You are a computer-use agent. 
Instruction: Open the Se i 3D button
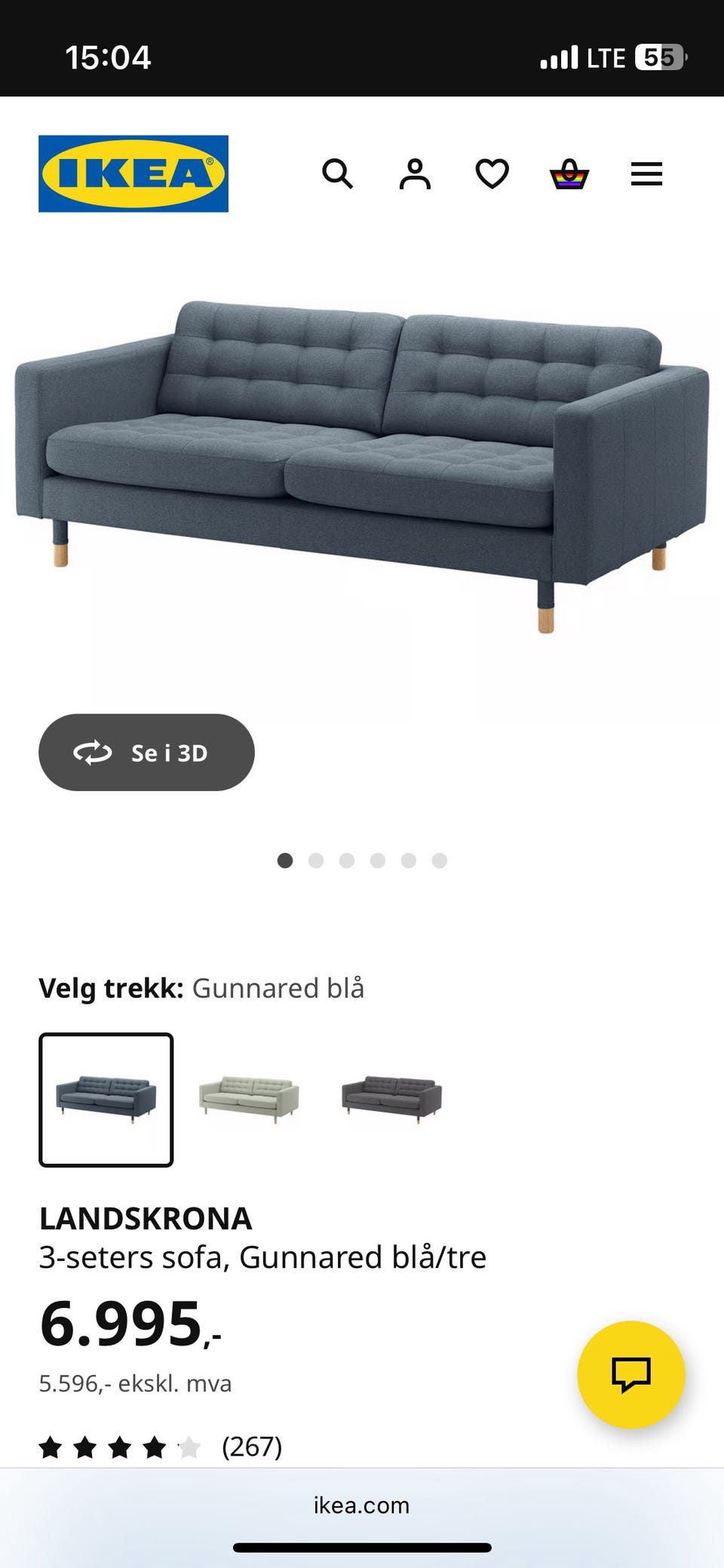pyautogui.click(x=146, y=752)
